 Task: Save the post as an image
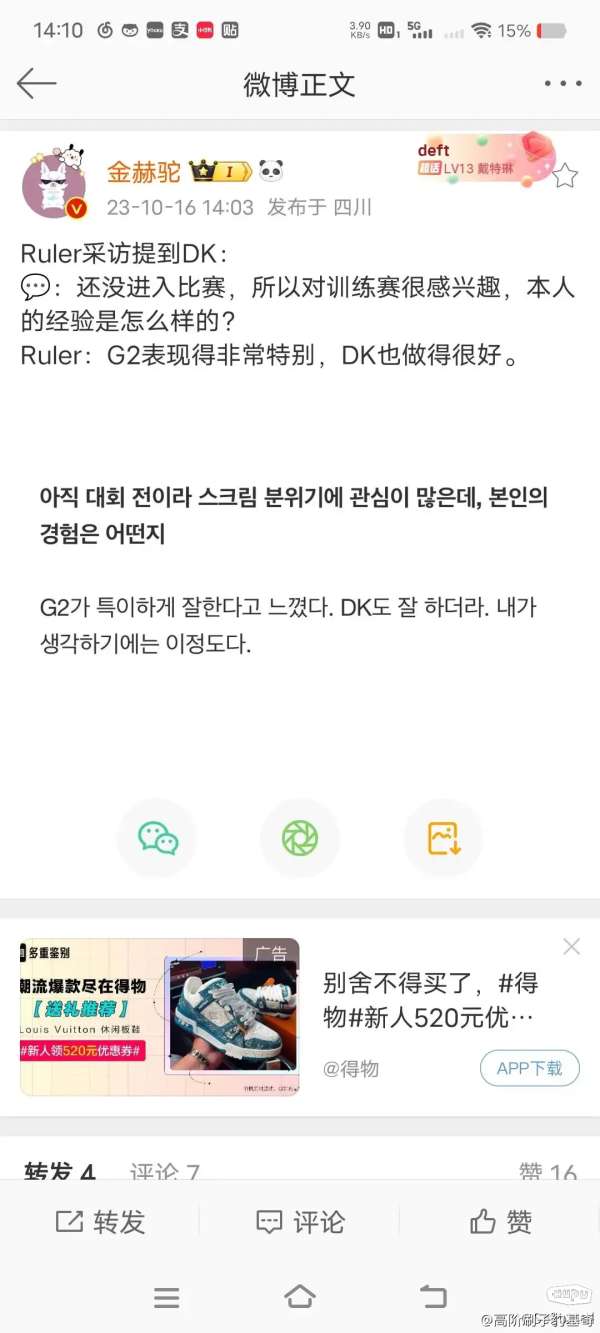(443, 838)
